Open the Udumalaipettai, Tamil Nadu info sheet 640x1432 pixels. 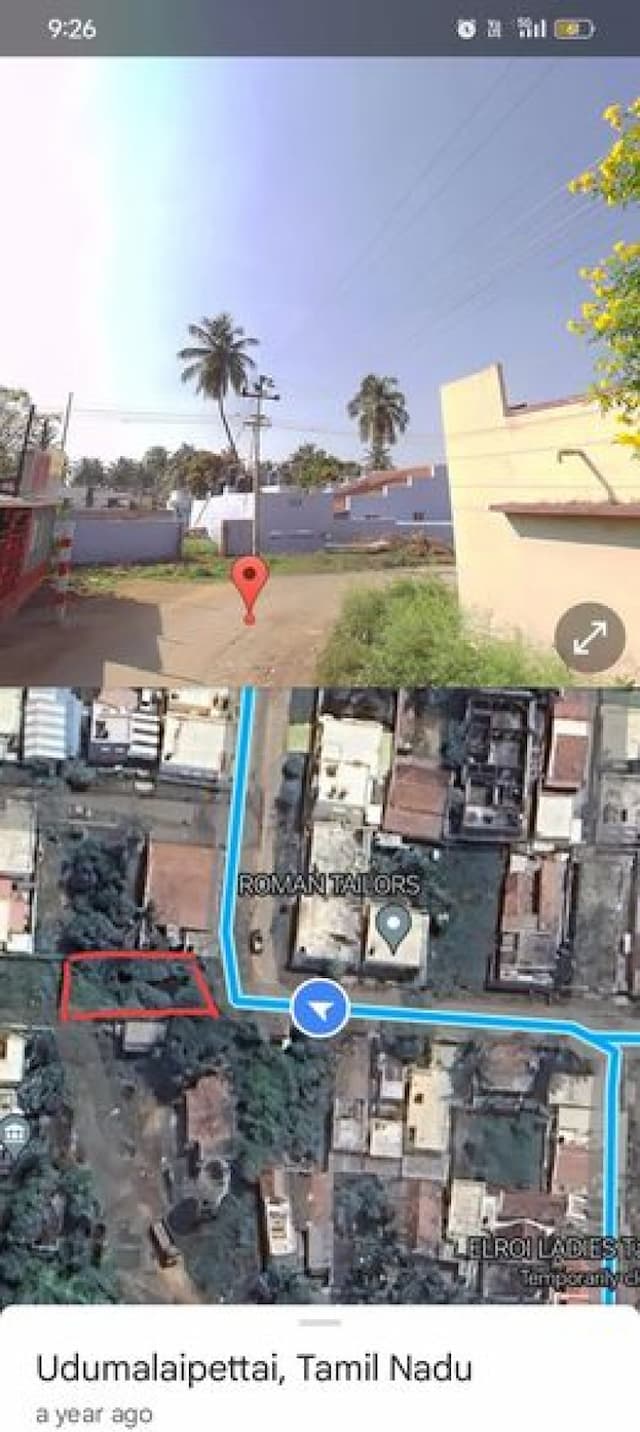click(254, 1368)
